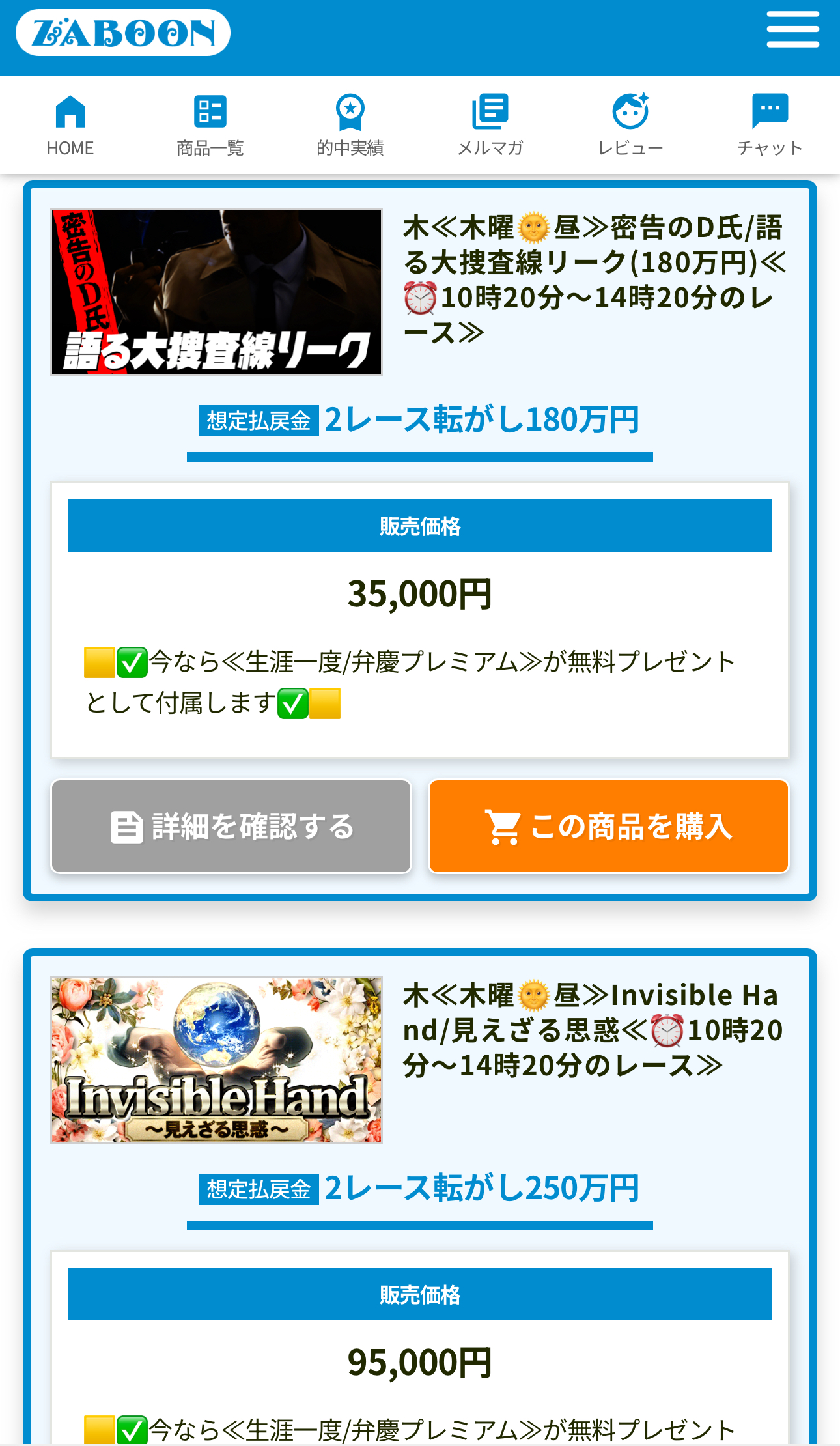Screen dimensions: 840x1446
Task: Open the hamburger menu
Action: tap(792, 30)
